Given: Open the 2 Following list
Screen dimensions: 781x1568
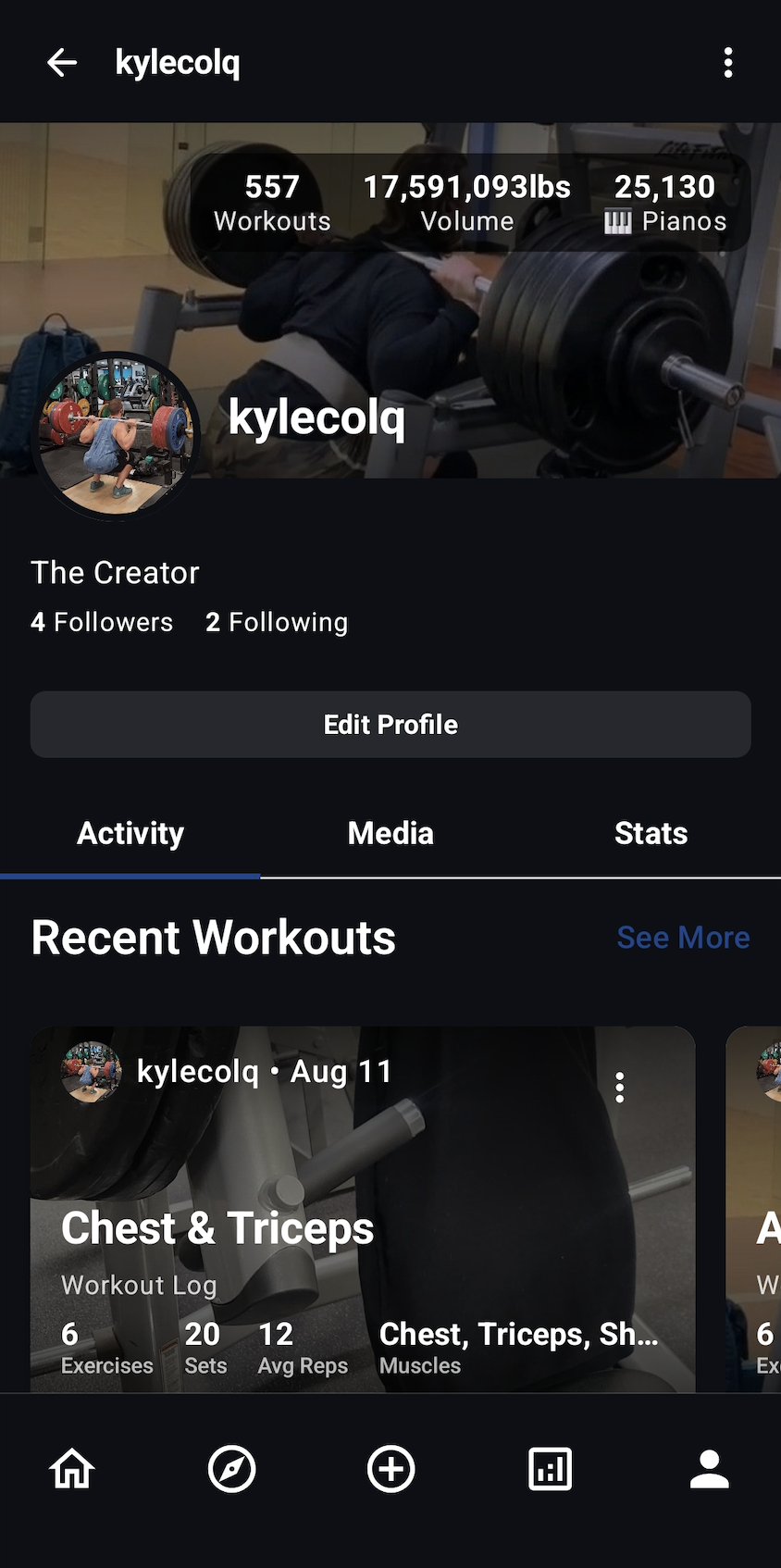Looking at the screenshot, I should [276, 621].
